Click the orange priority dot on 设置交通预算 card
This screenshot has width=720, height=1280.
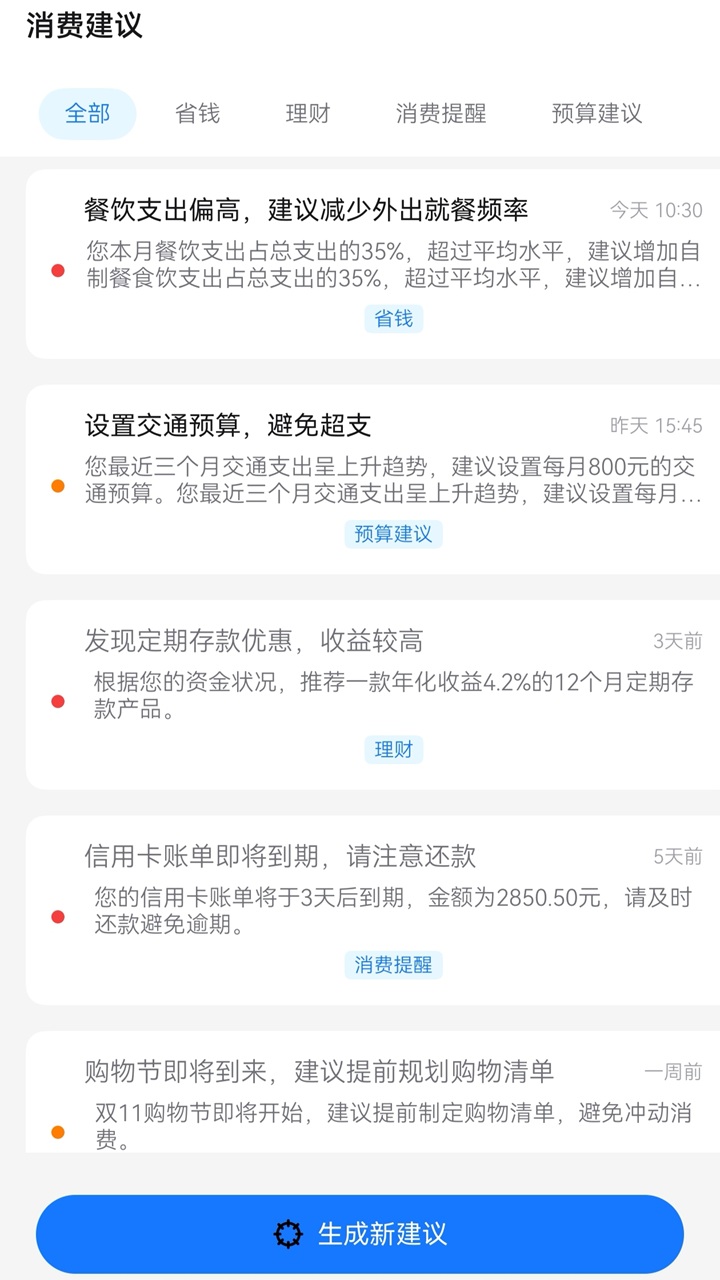coord(58,486)
